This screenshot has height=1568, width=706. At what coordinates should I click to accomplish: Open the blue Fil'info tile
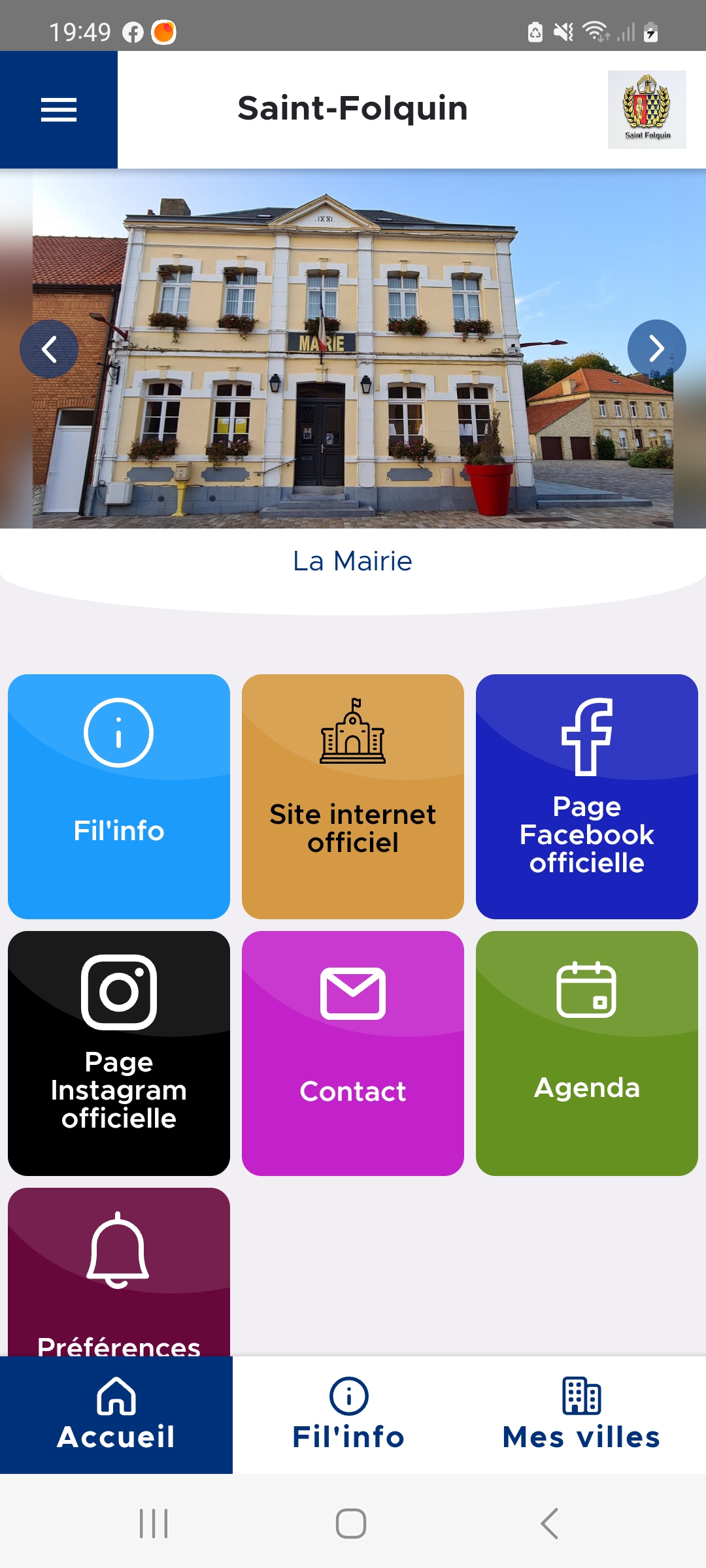point(119,796)
